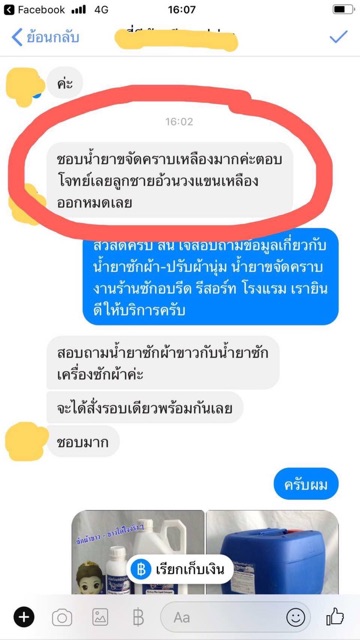Return to Facebook via status bar link

[34, 10]
